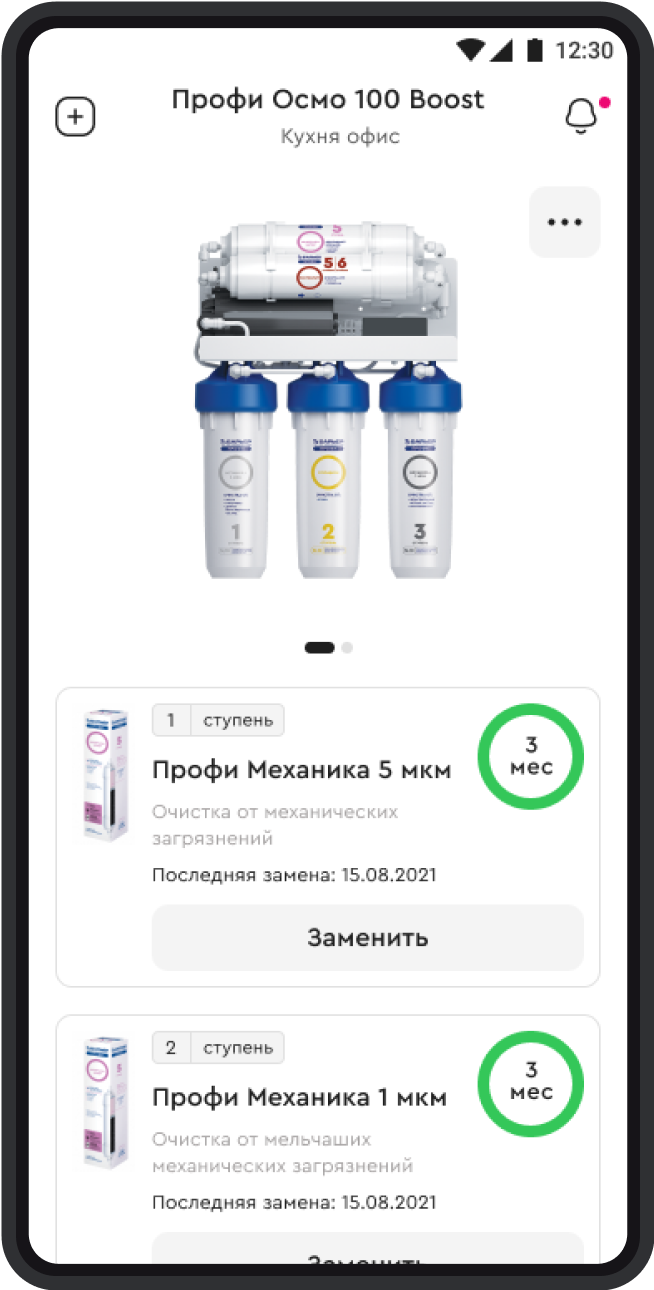This screenshot has width=654, height=1290.
Task: Open the Профи Механика 1 мкм card
Action: click(299, 1098)
